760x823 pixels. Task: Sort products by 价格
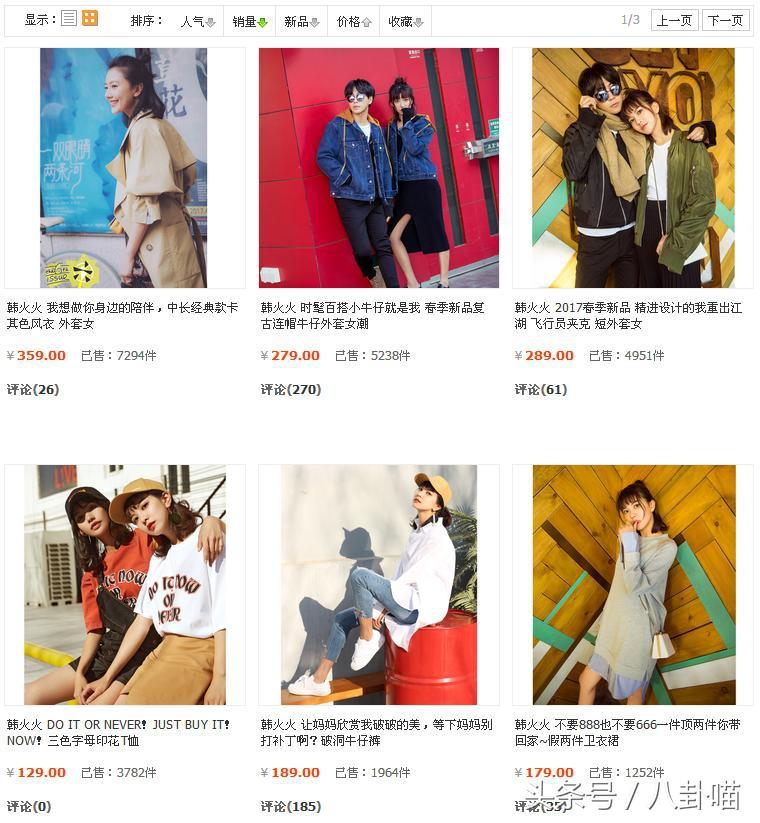click(x=353, y=21)
